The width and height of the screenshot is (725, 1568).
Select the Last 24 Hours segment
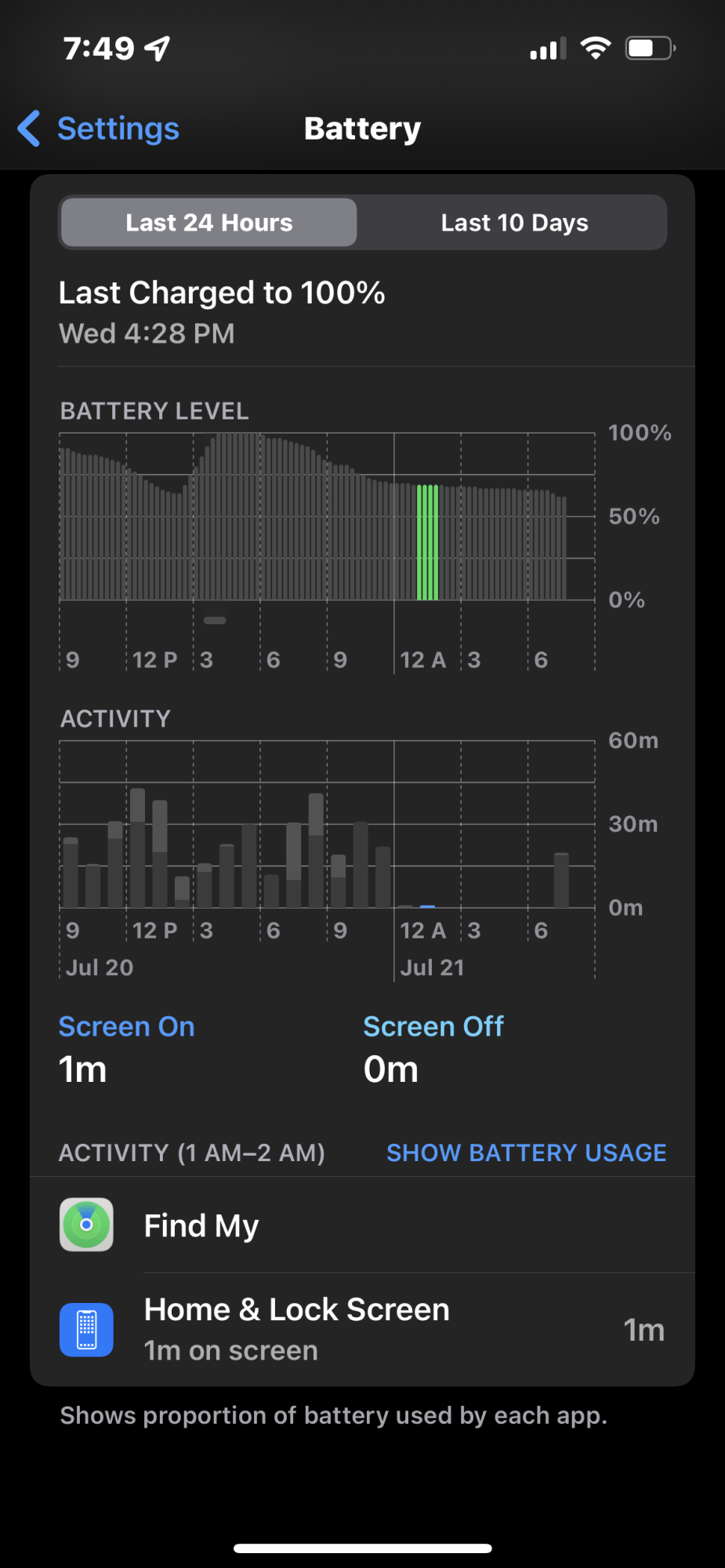209,223
